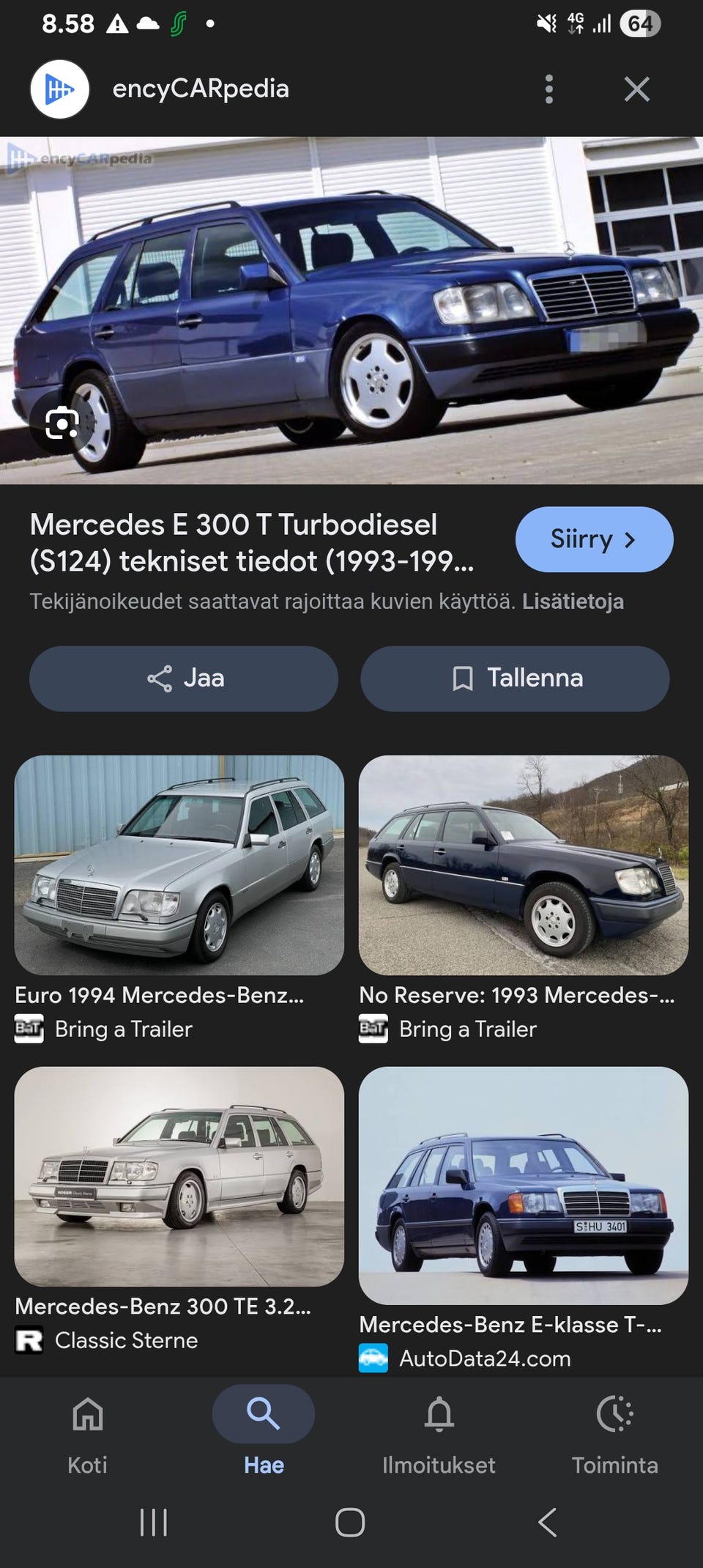The width and height of the screenshot is (703, 1568).
Task: Tap the Siirry button to visit page
Action: (x=594, y=539)
